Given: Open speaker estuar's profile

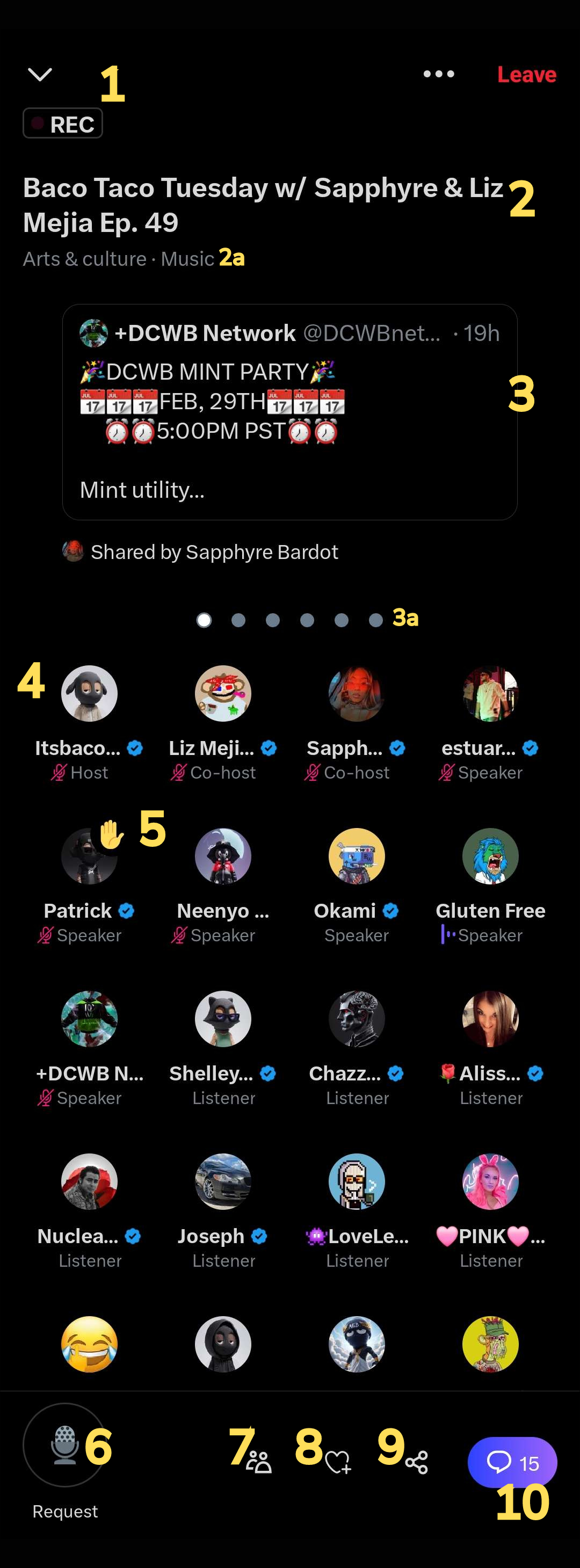Looking at the screenshot, I should [490, 694].
